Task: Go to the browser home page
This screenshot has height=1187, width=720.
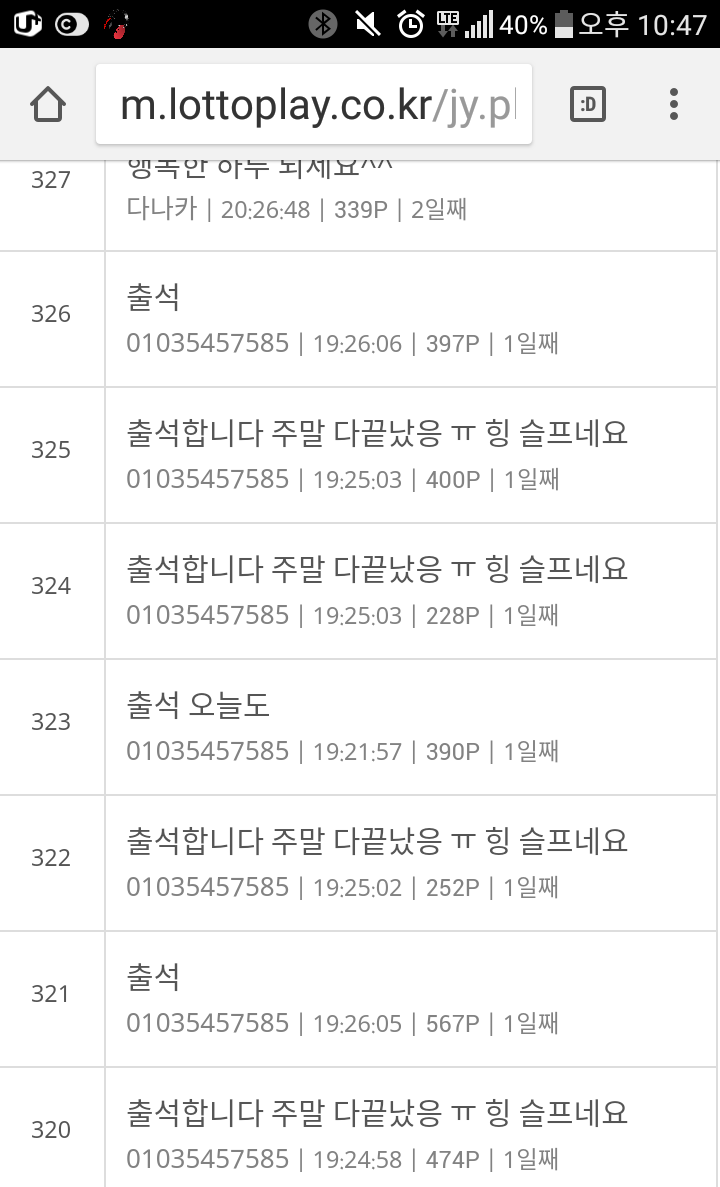Action: (48, 104)
